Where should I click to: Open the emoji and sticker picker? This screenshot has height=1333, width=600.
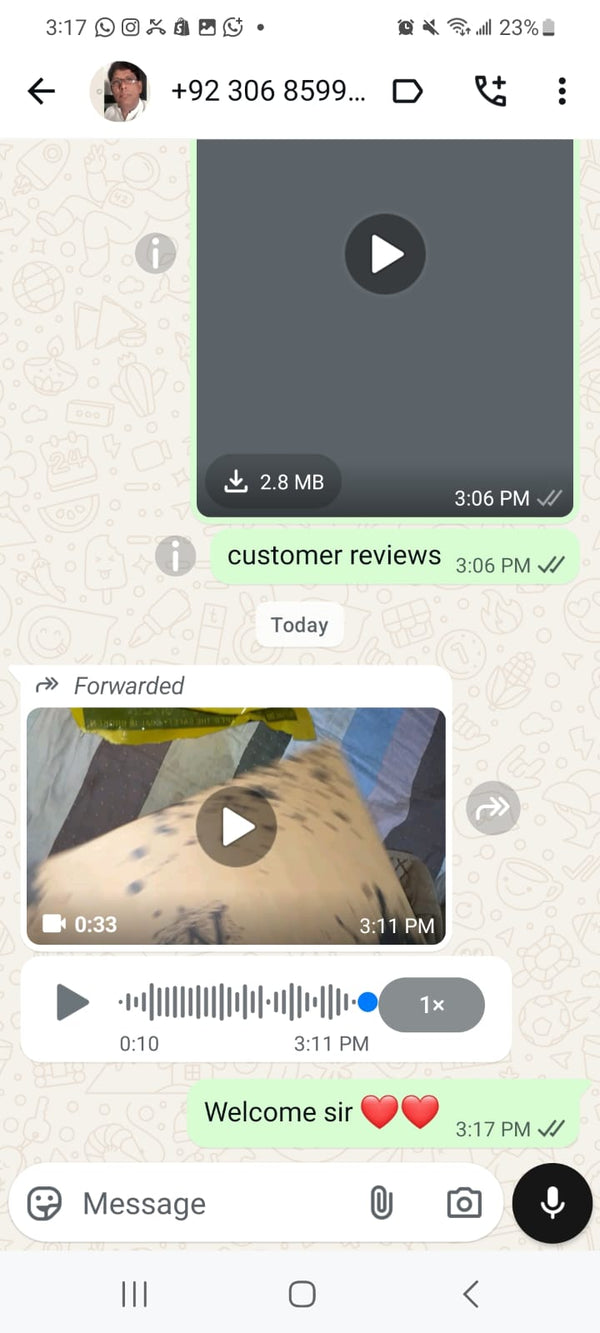pyautogui.click(x=44, y=1203)
